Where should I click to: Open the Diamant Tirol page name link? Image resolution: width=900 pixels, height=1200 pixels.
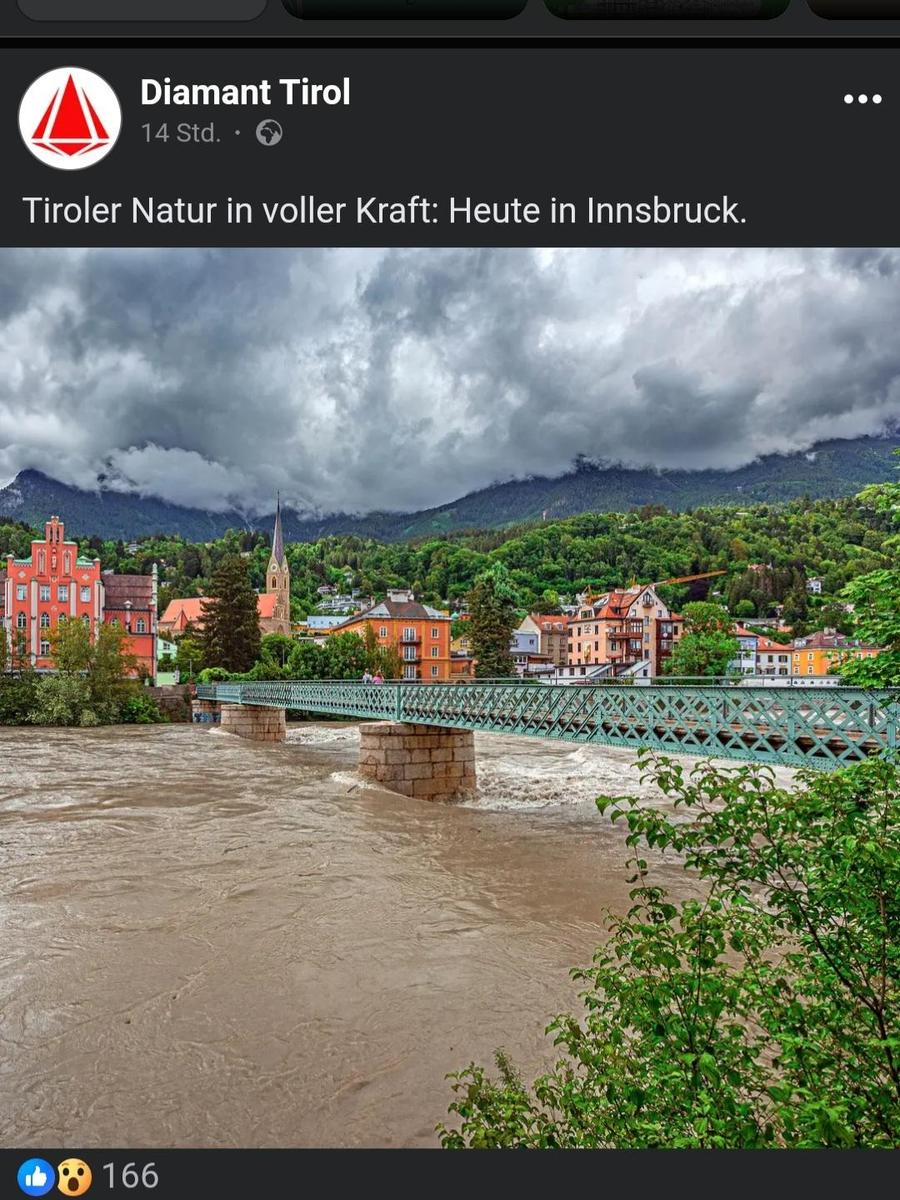click(x=245, y=93)
